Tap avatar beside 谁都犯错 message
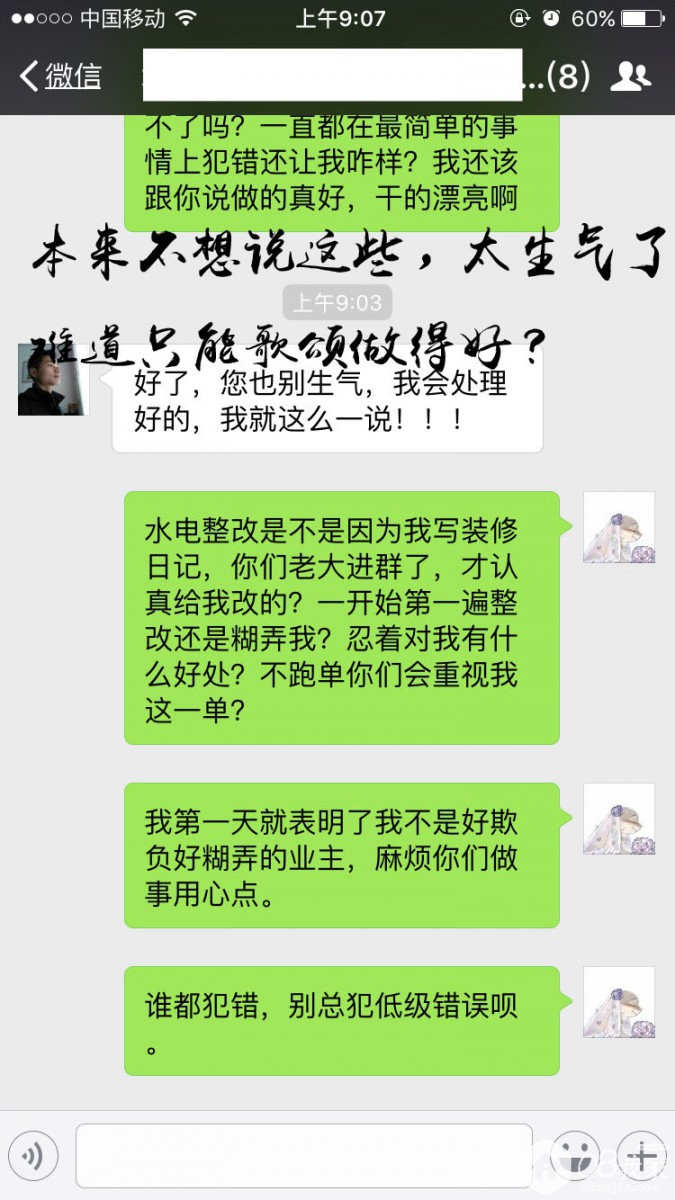The image size is (675, 1200). pyautogui.click(x=619, y=1002)
